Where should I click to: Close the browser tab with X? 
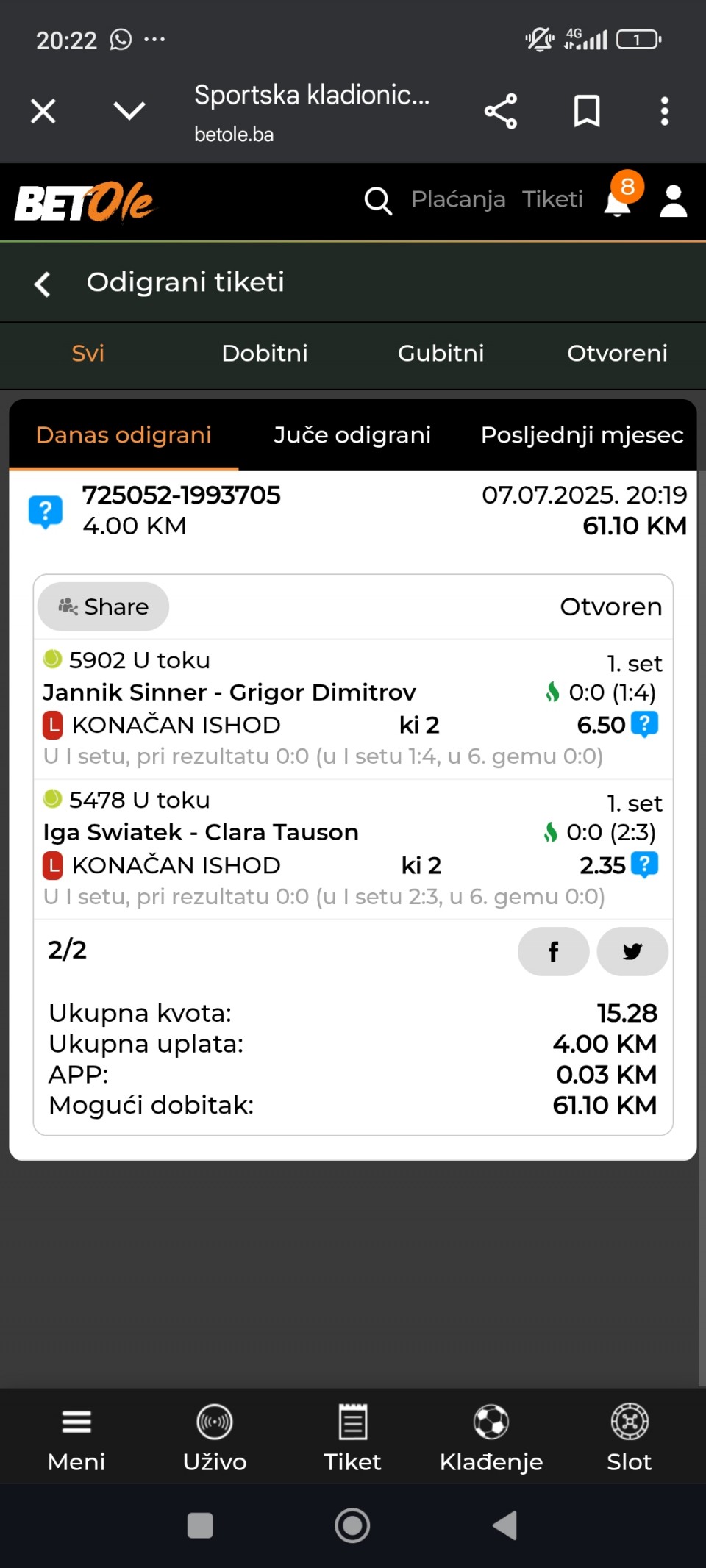pos(43,112)
